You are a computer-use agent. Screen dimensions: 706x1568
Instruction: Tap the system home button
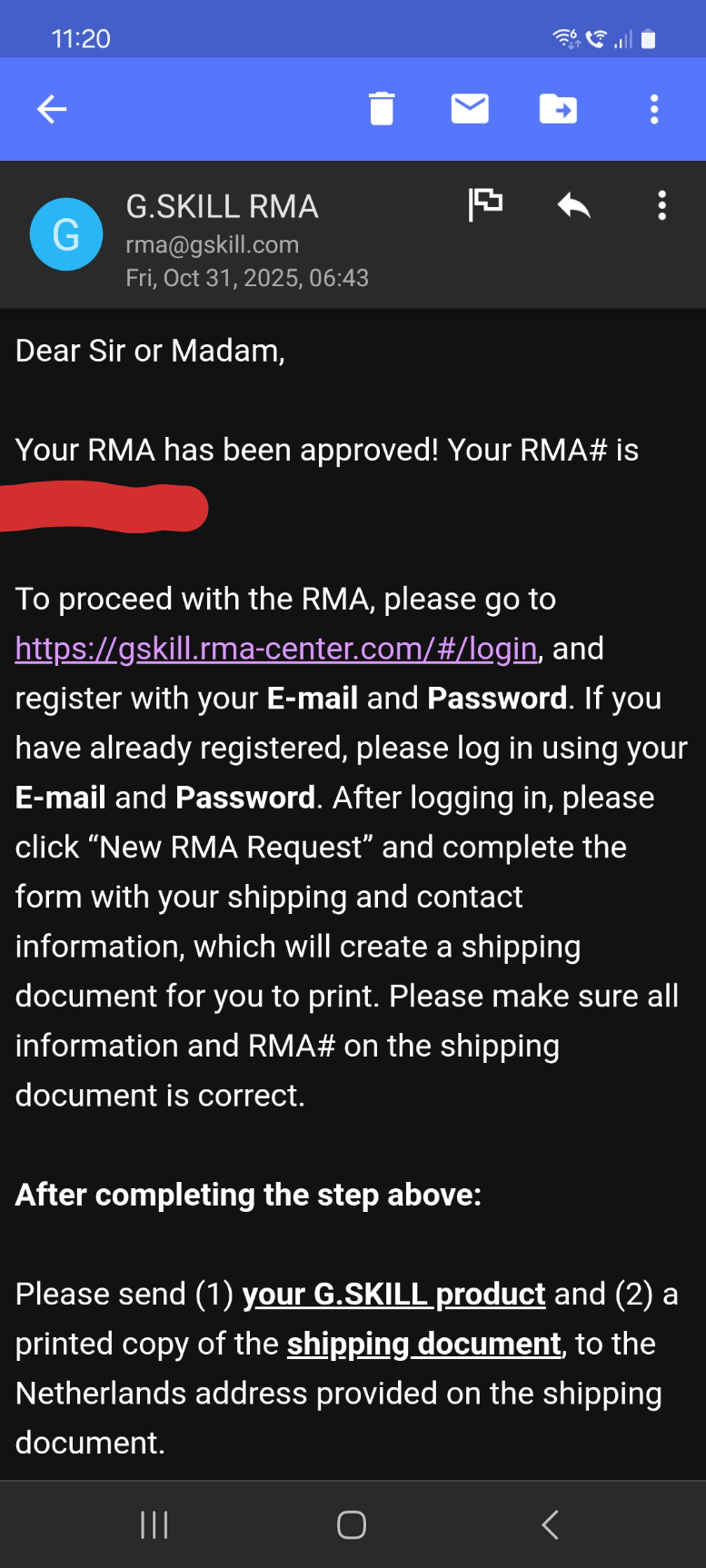coord(352,1524)
